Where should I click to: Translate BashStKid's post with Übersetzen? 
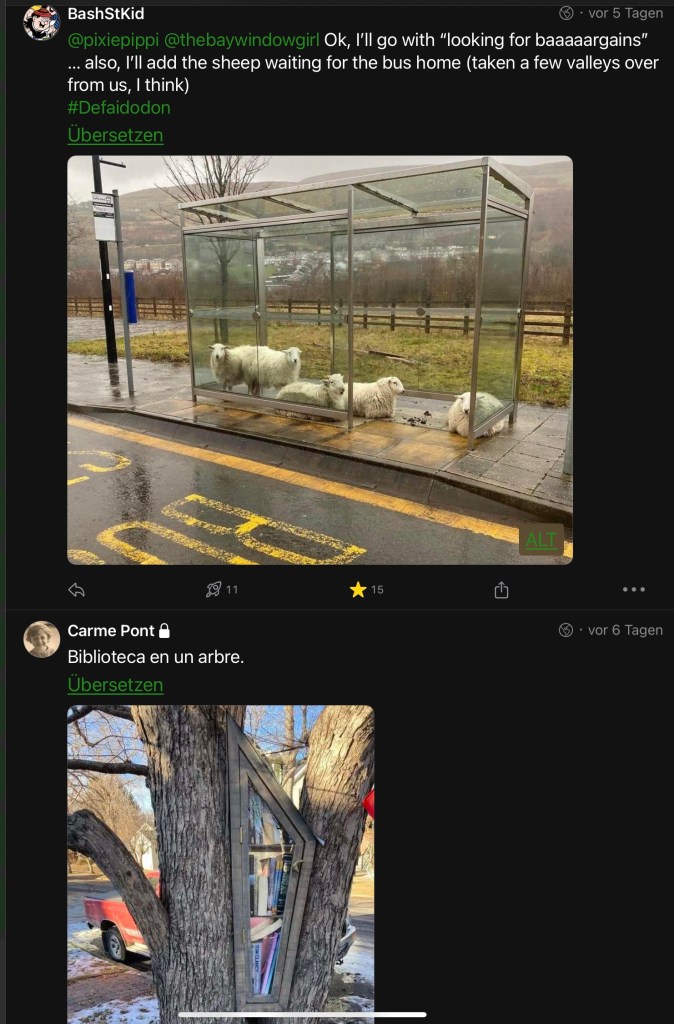[115, 135]
